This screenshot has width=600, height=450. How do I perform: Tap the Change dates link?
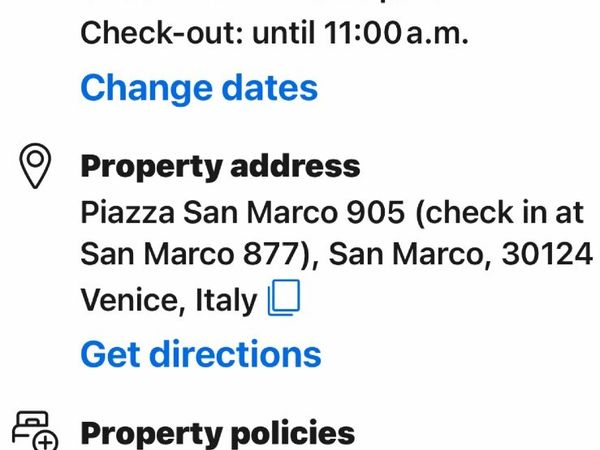[198, 87]
